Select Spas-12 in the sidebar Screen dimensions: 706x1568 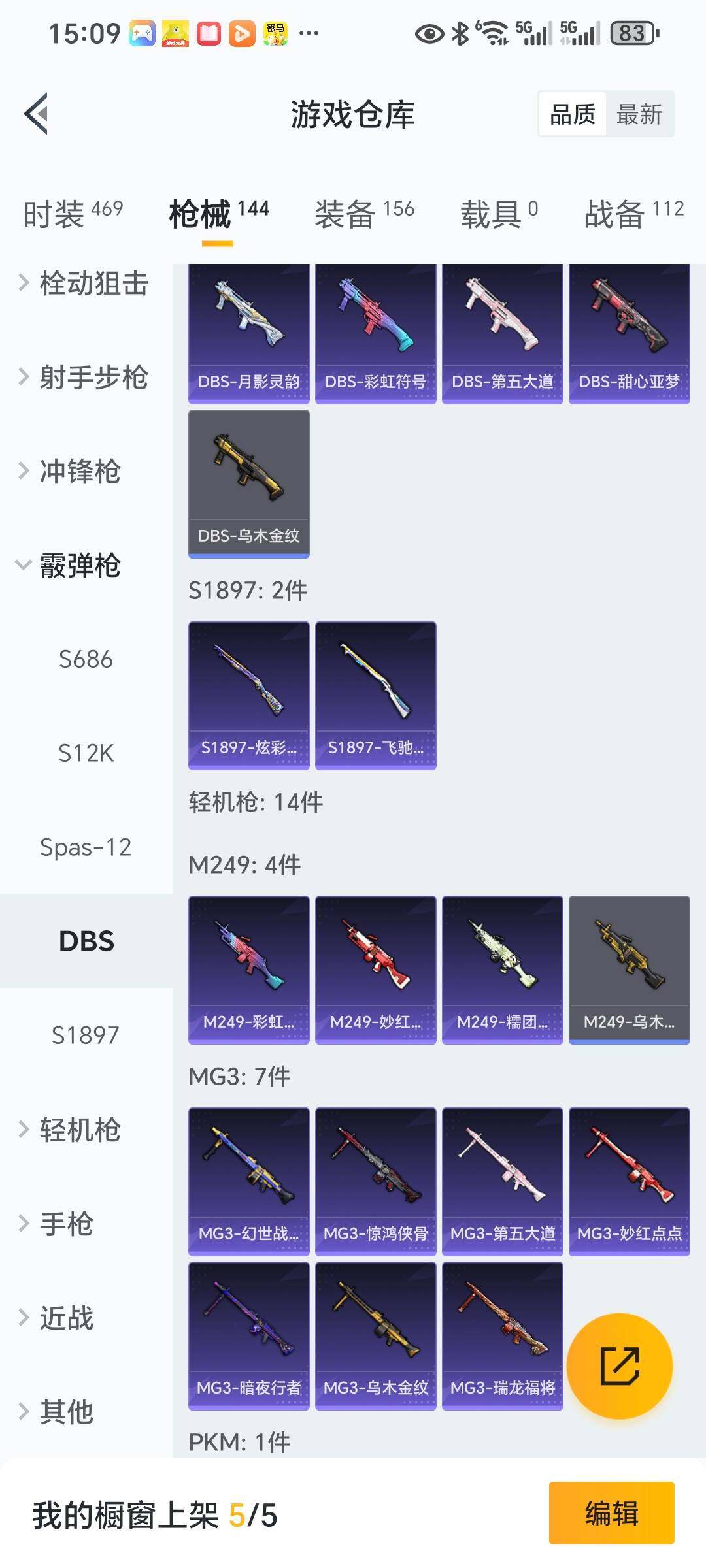86,847
